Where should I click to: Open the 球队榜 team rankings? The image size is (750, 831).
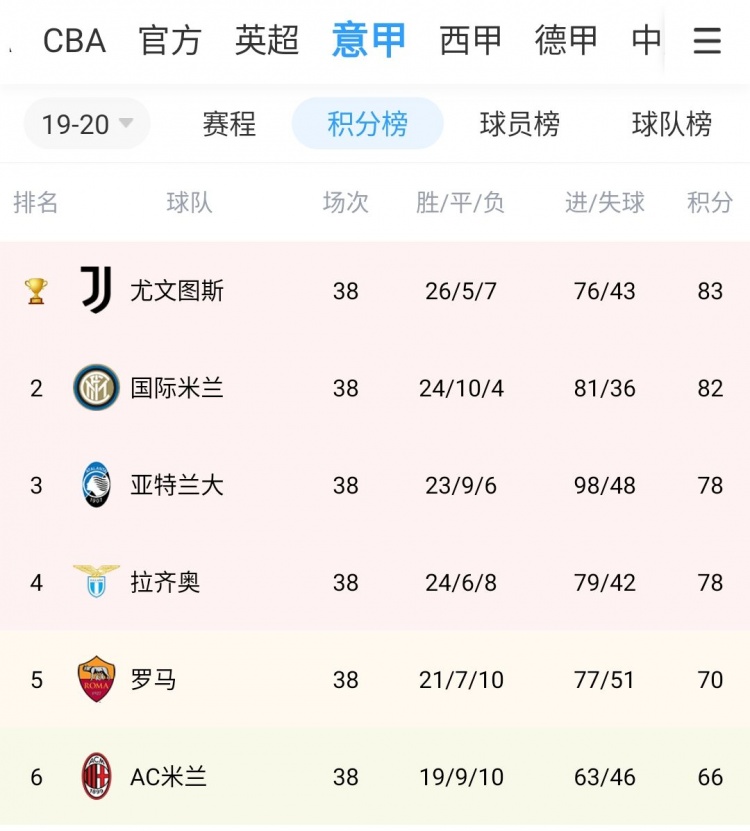tap(671, 124)
